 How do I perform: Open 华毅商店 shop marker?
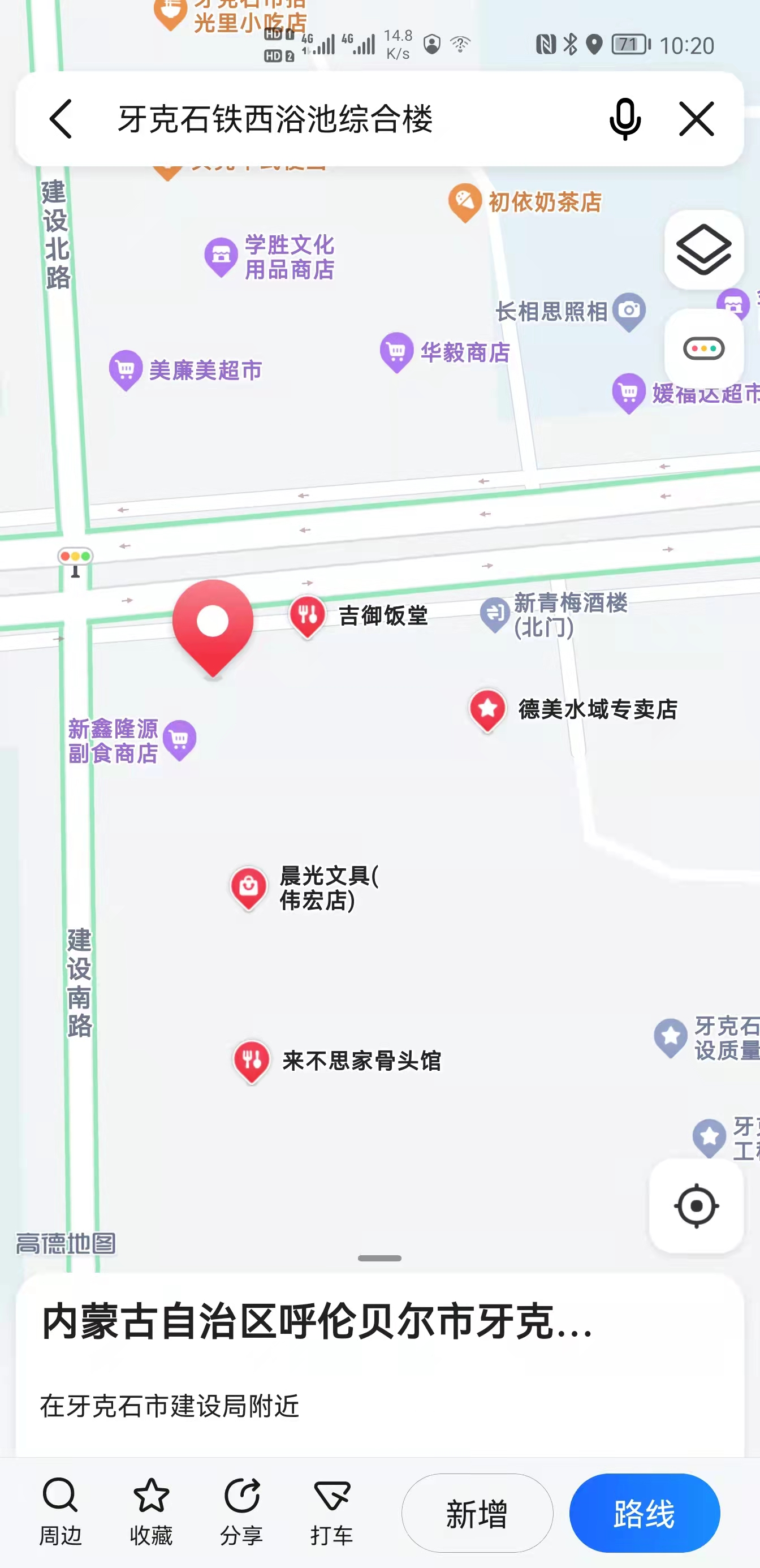click(397, 351)
